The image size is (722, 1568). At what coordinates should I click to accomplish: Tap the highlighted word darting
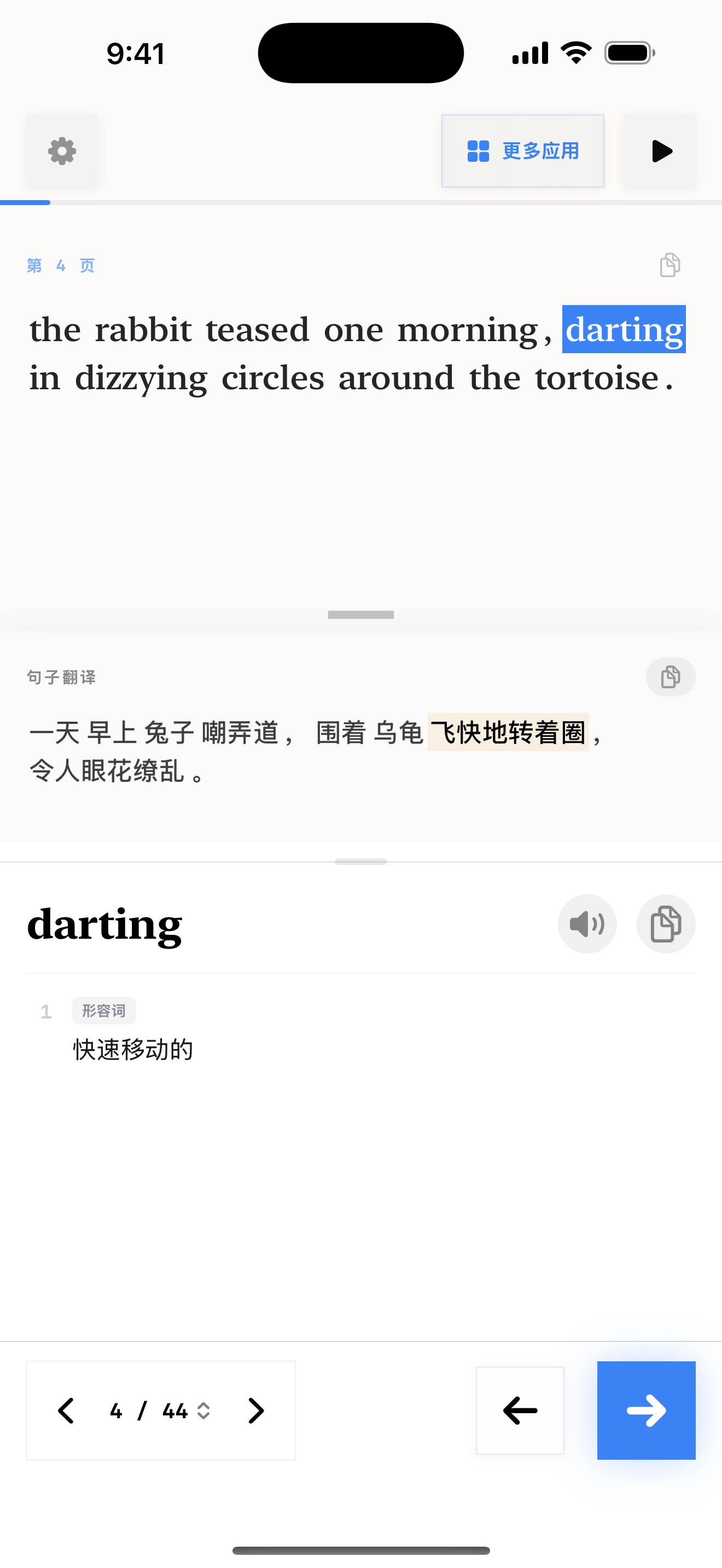624,329
